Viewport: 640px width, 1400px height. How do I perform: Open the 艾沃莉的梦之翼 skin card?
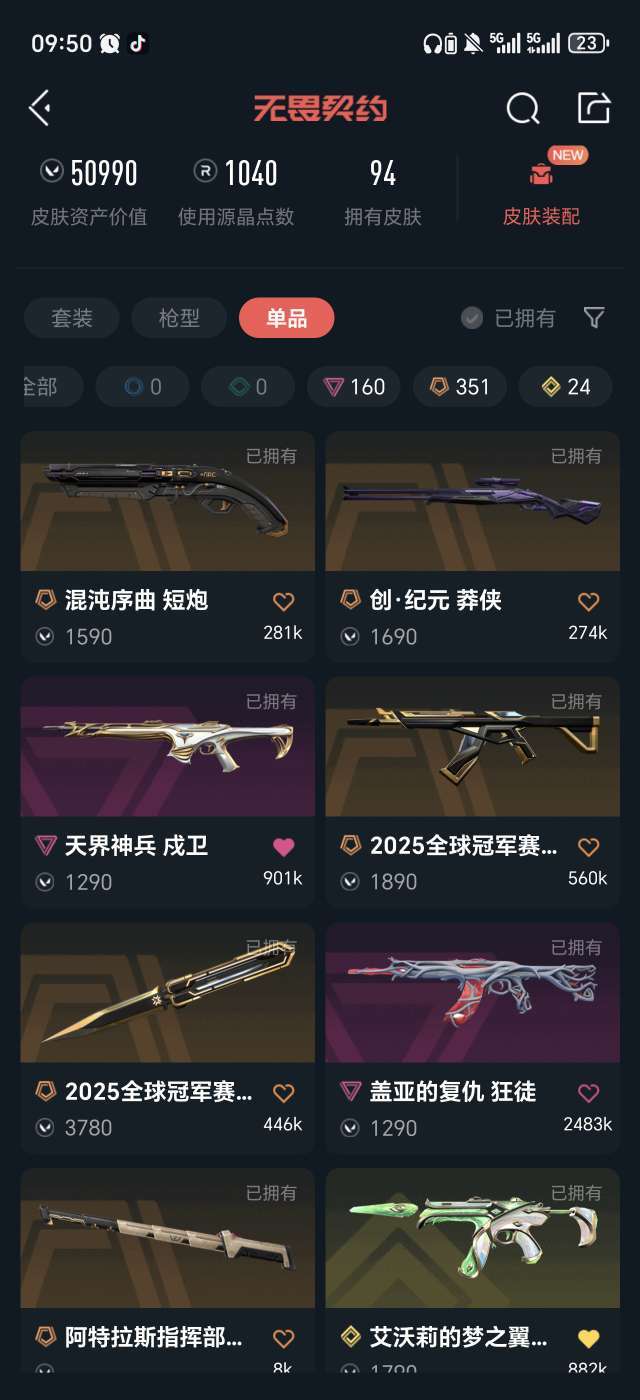pos(473,1270)
